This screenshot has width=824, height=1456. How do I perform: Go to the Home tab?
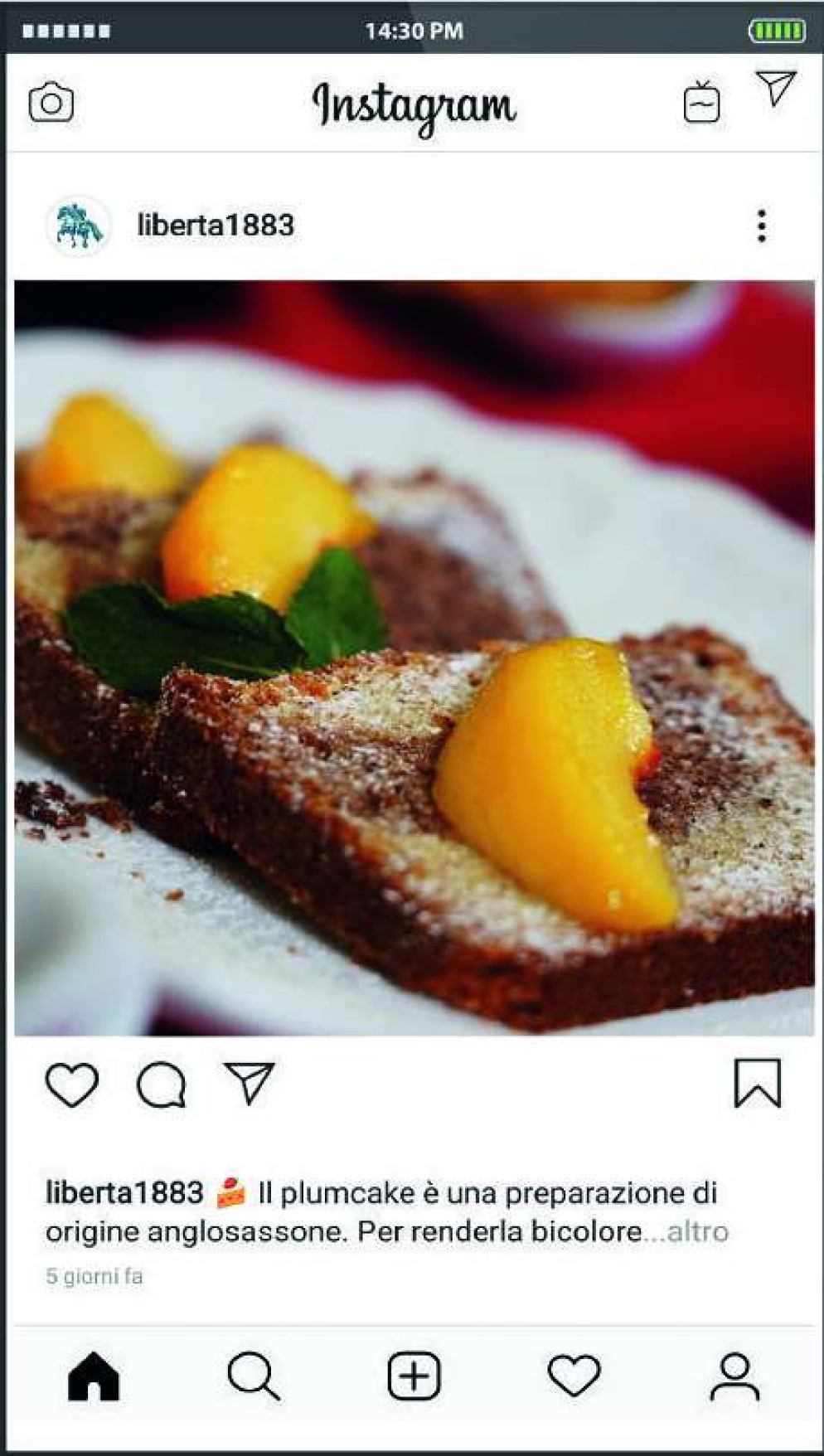coord(94,1376)
